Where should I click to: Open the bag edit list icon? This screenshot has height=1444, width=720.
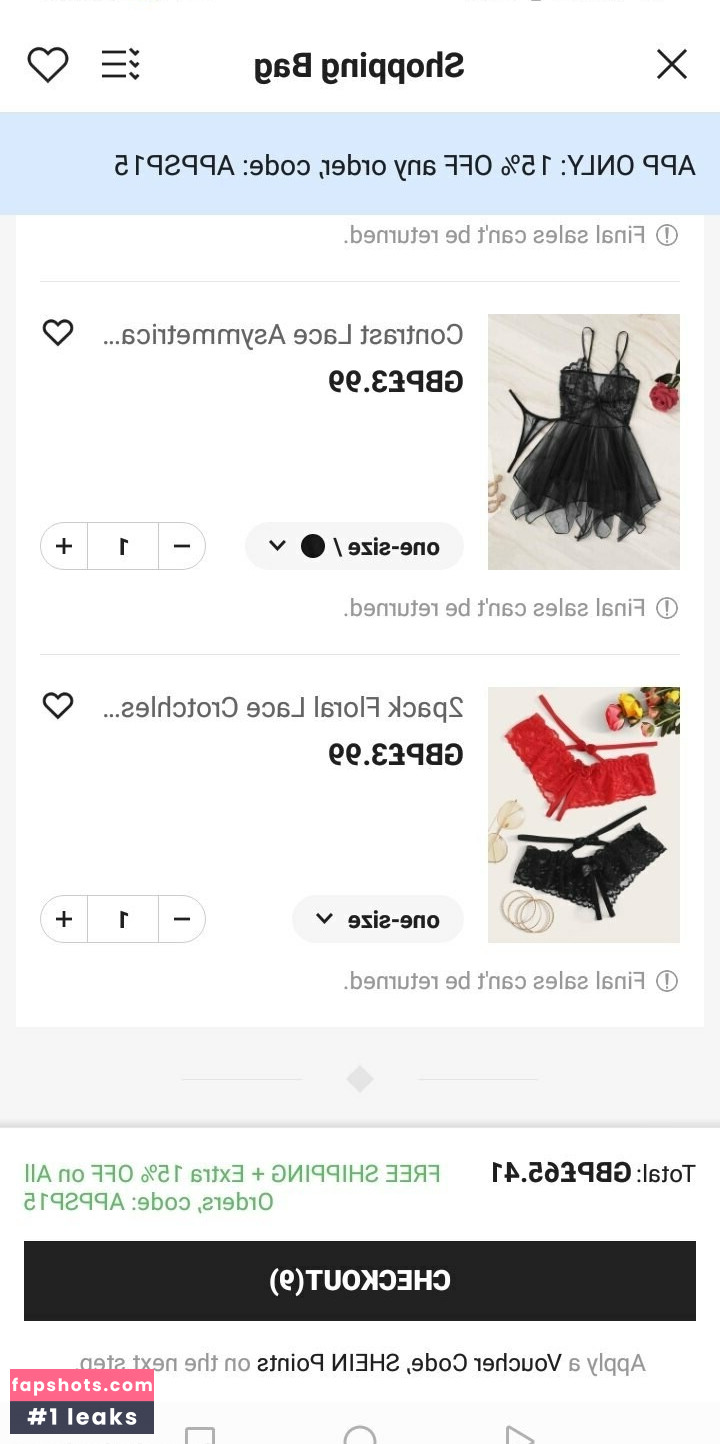[120, 65]
